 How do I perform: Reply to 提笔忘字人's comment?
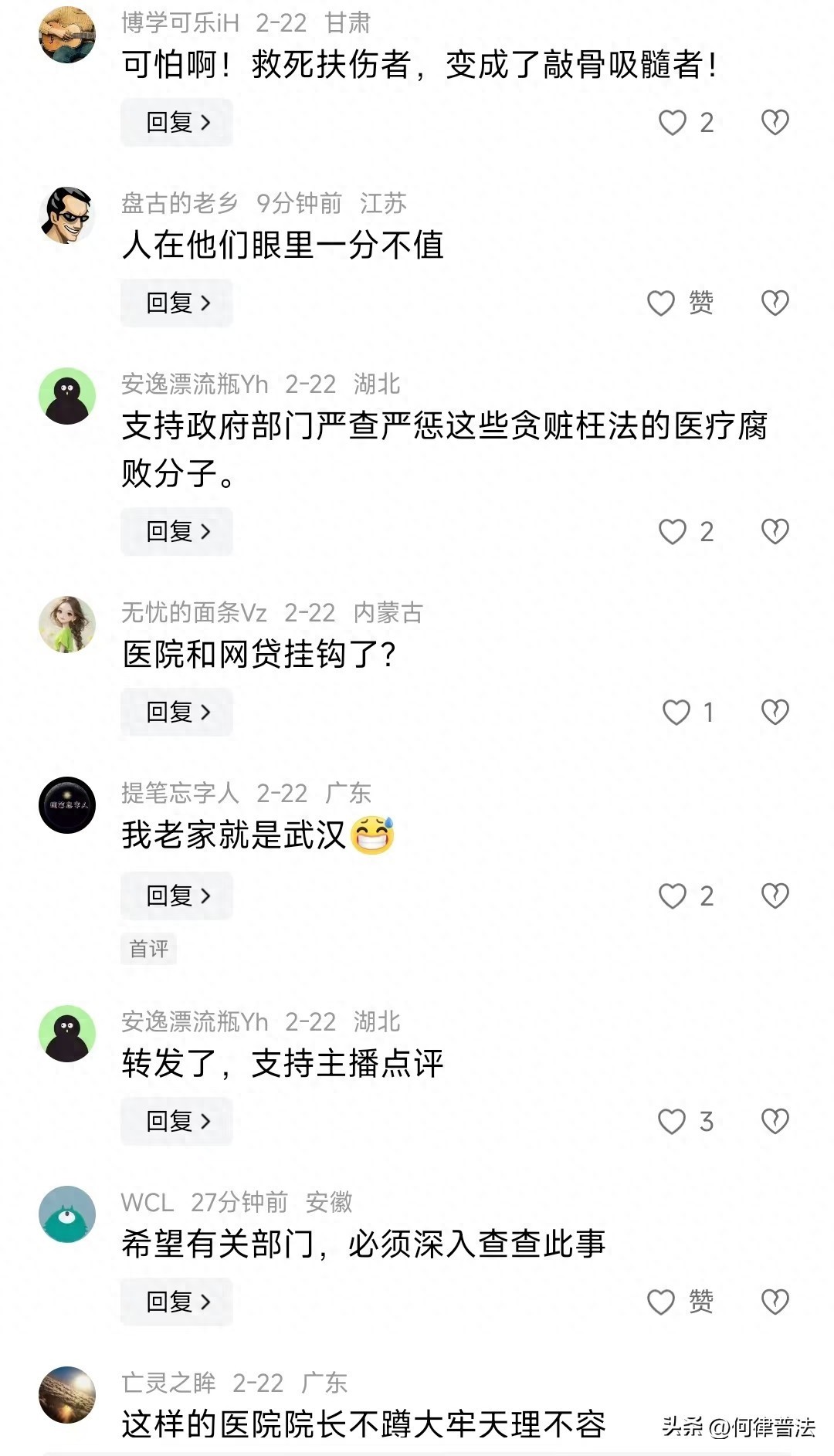[x=177, y=896]
